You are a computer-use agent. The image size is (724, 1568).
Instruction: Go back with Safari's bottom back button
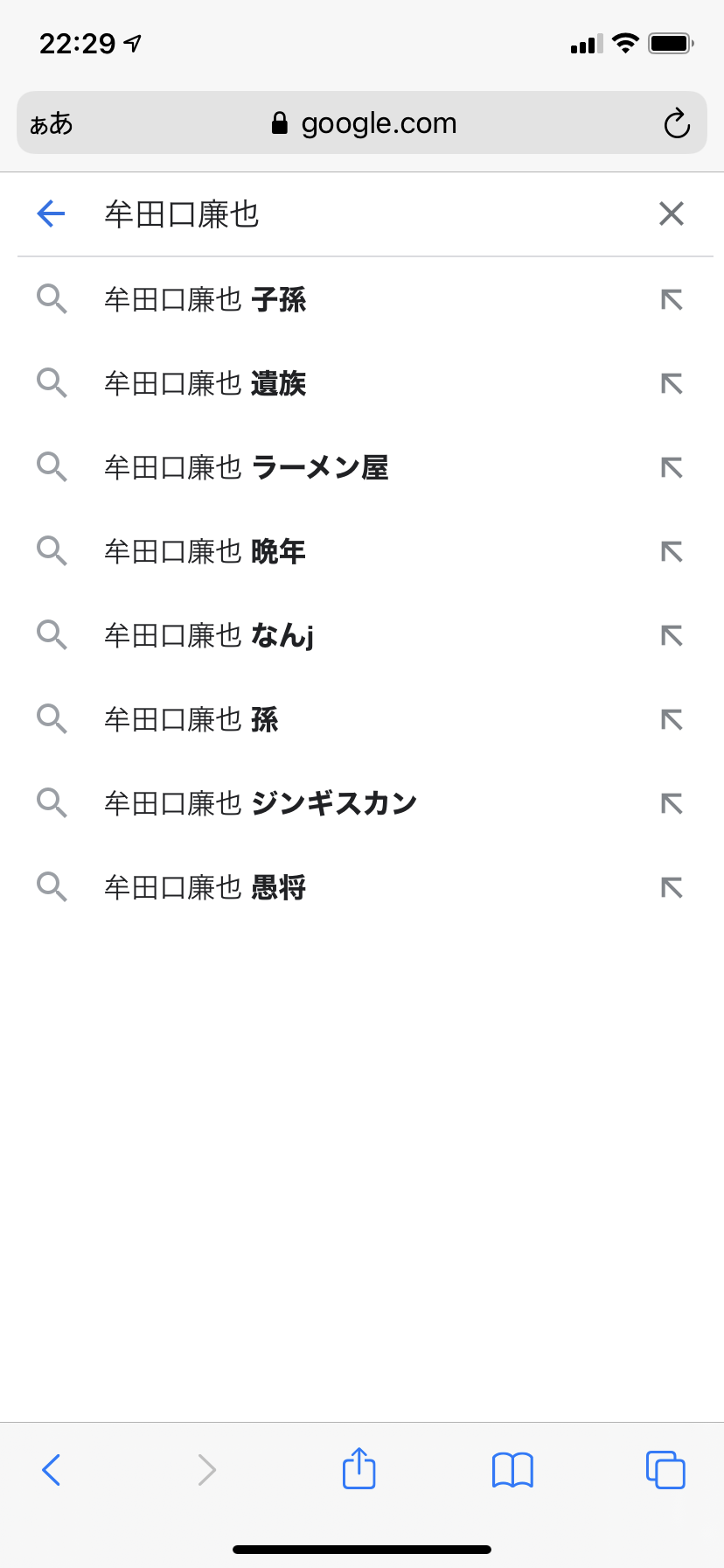coord(52,1470)
